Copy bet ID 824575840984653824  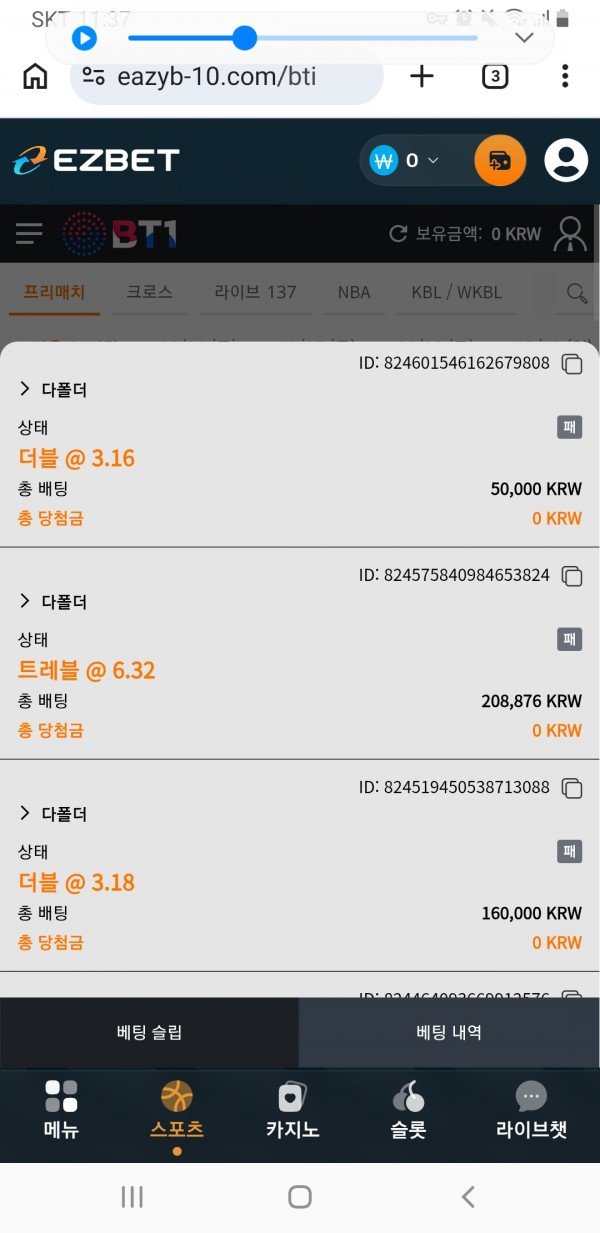[x=572, y=576]
